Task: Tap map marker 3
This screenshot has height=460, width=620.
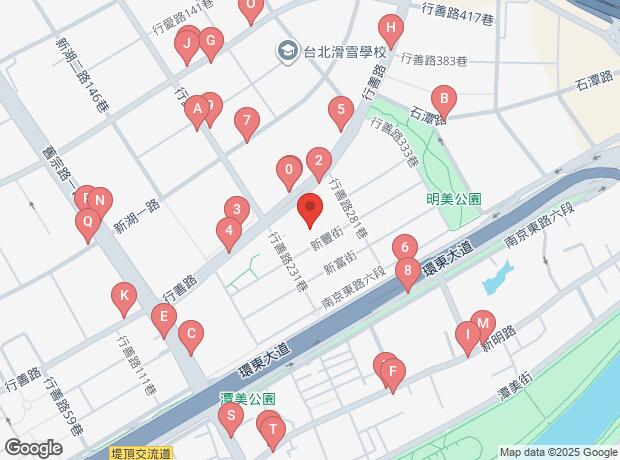Action: 236,209
